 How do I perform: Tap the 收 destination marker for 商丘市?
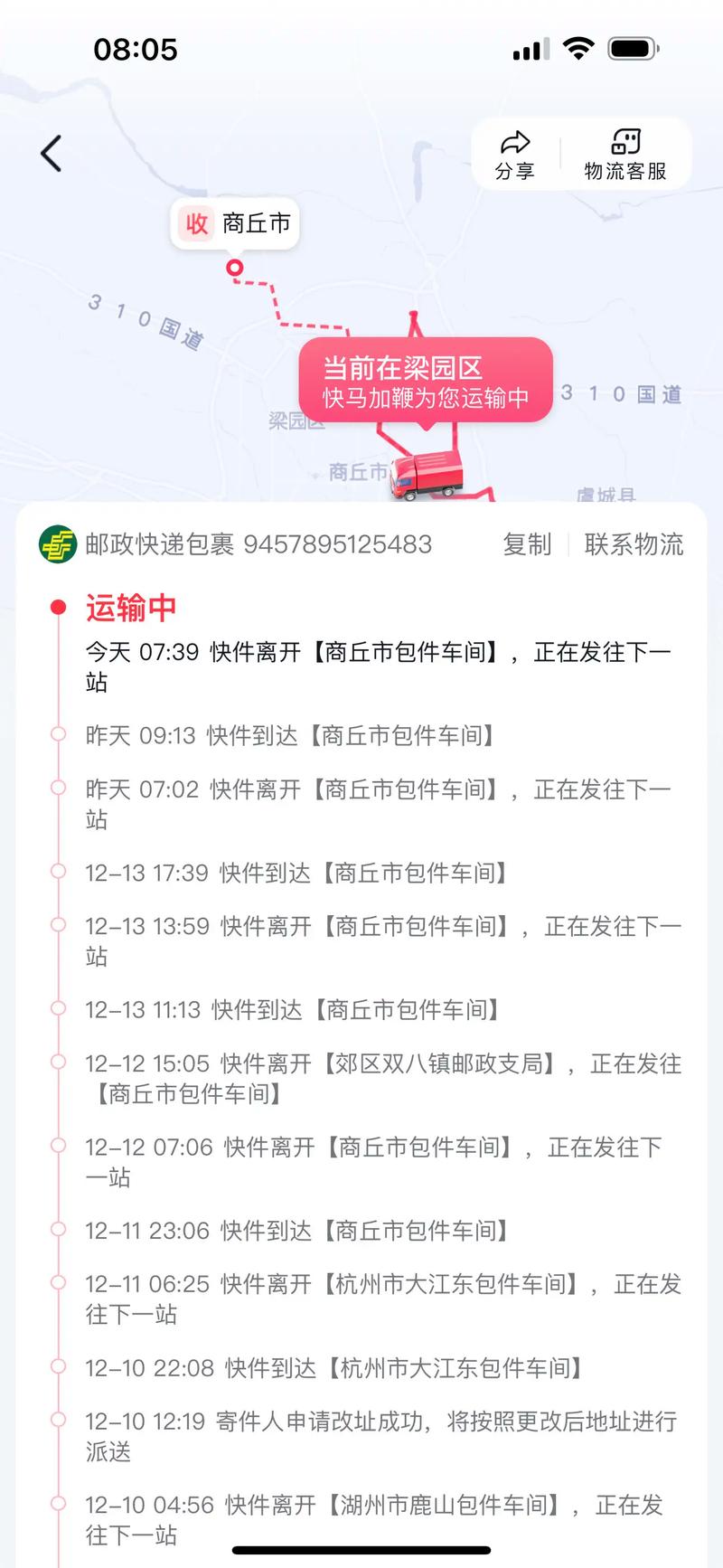233,223
